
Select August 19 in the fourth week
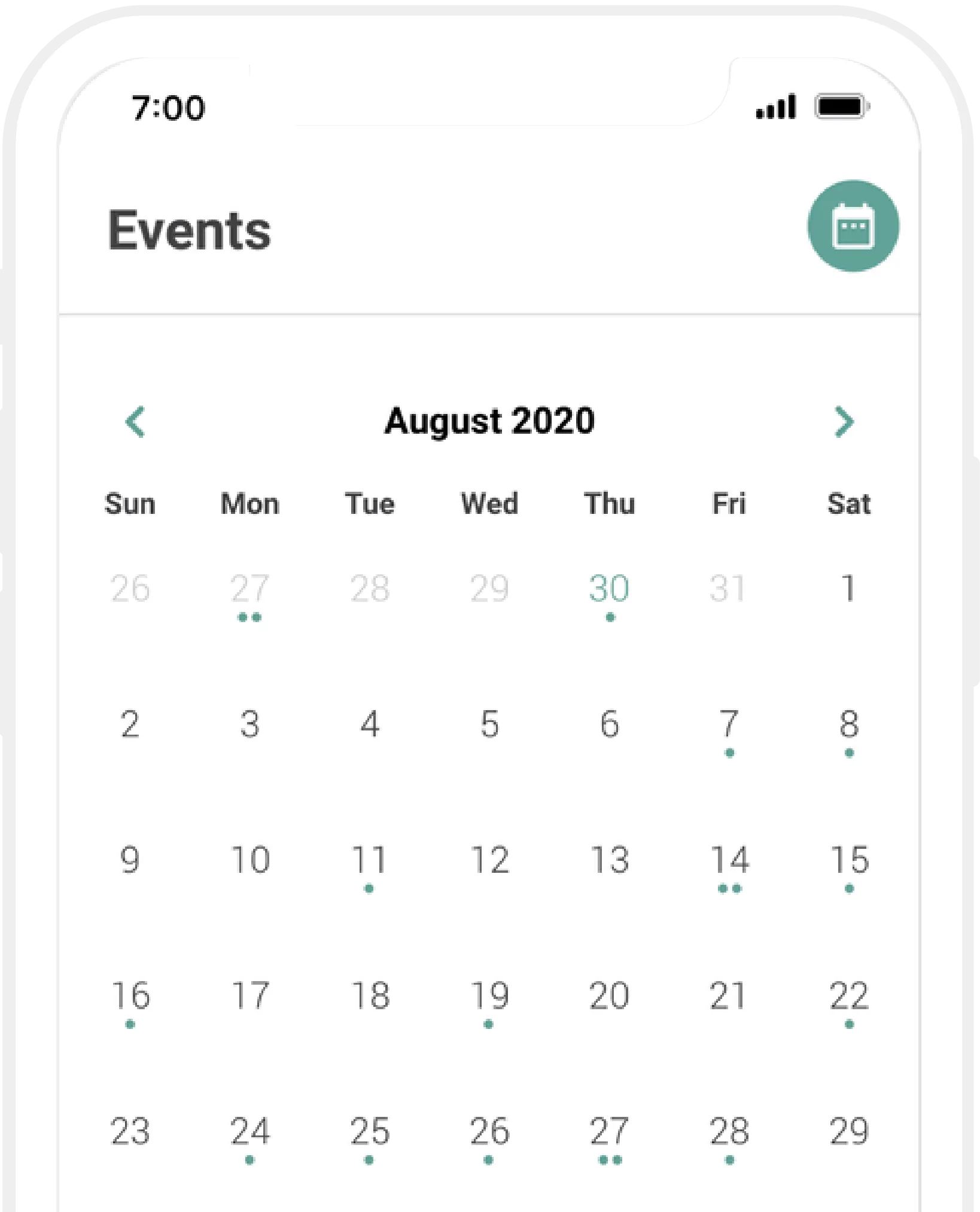pos(489,994)
